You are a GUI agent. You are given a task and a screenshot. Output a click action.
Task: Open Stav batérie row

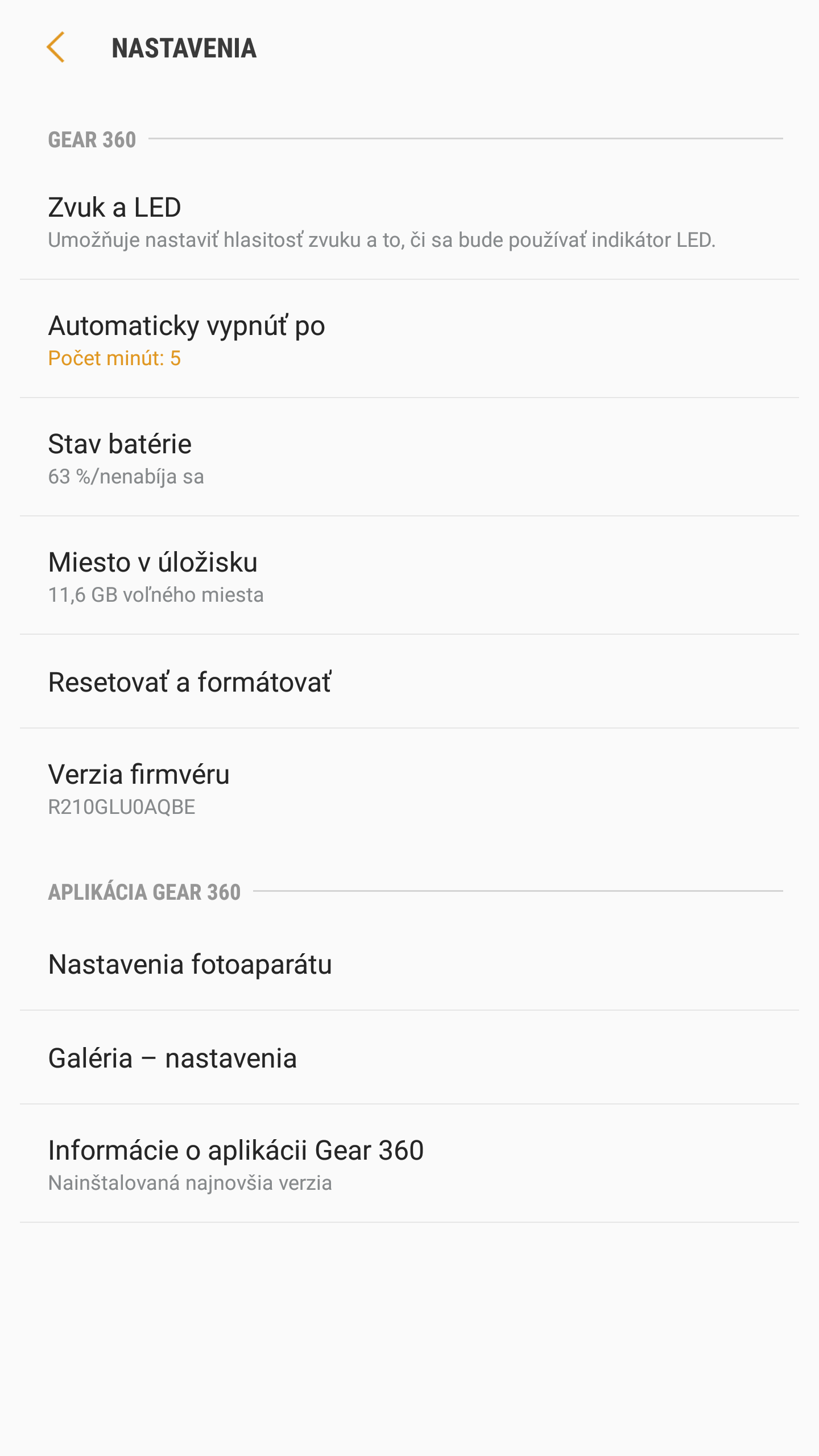409,457
